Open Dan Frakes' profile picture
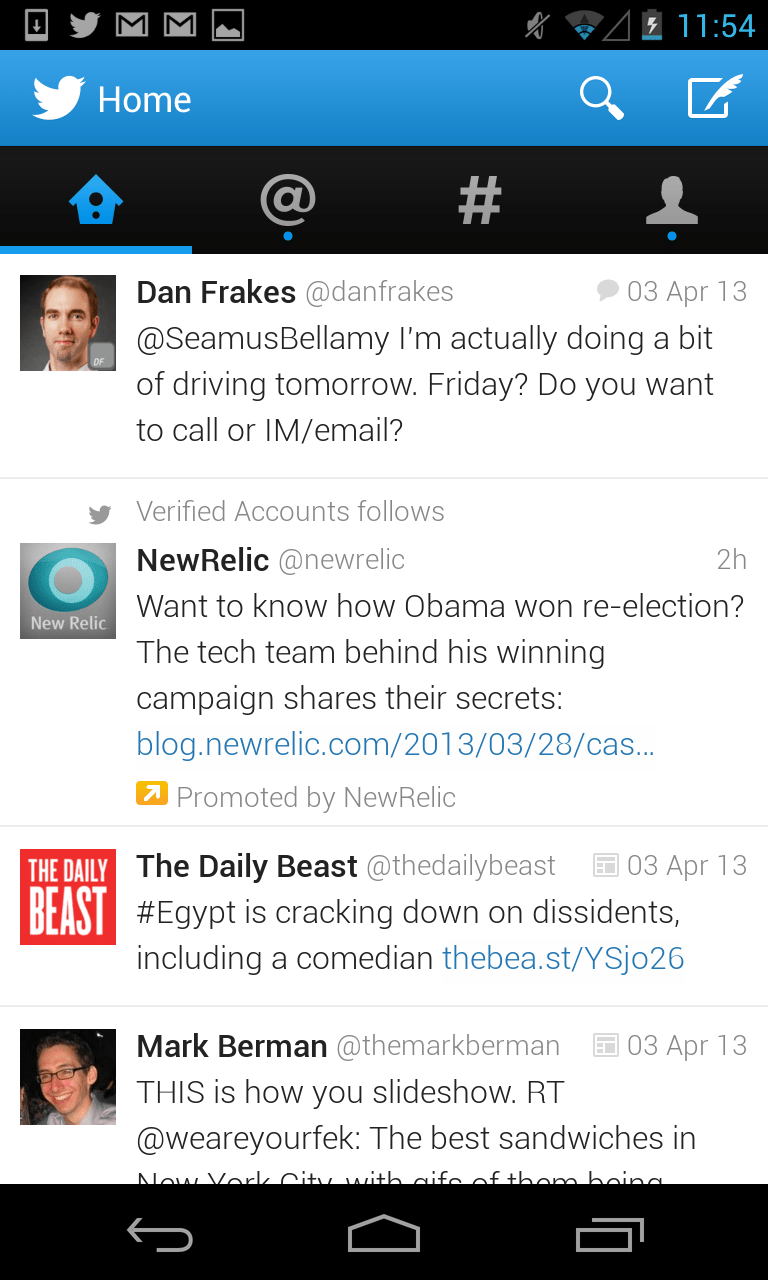Viewport: 768px width, 1280px height. coord(67,322)
